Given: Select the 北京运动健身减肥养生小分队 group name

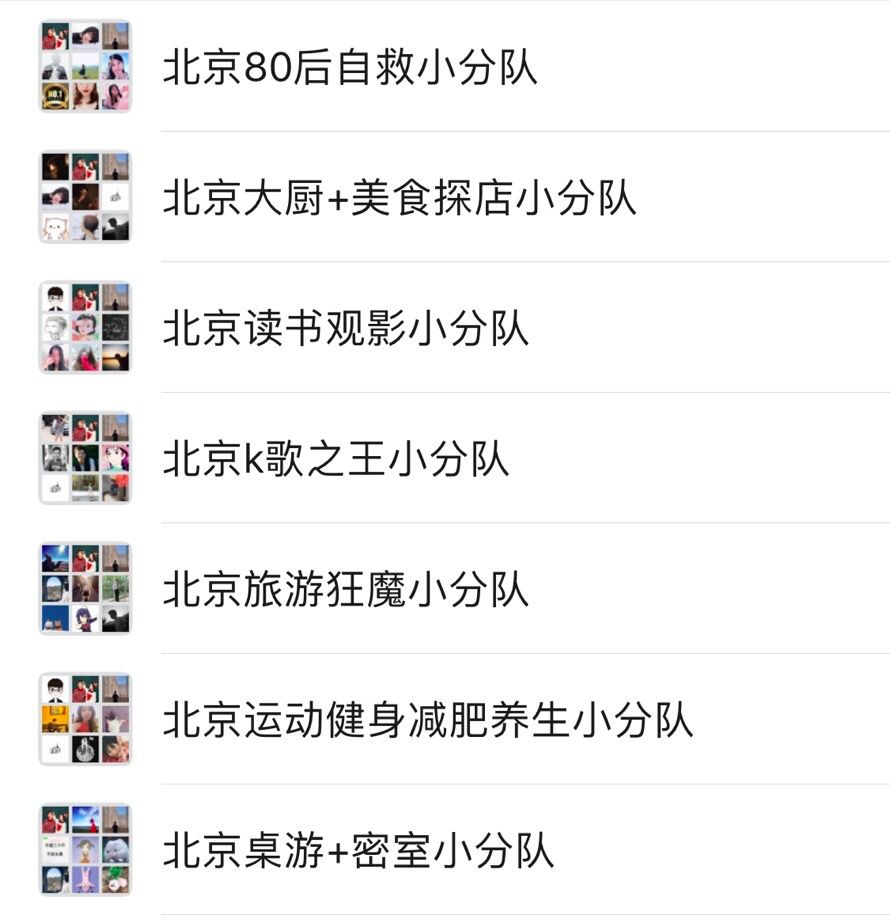Looking at the screenshot, I should pyautogui.click(x=430, y=719).
